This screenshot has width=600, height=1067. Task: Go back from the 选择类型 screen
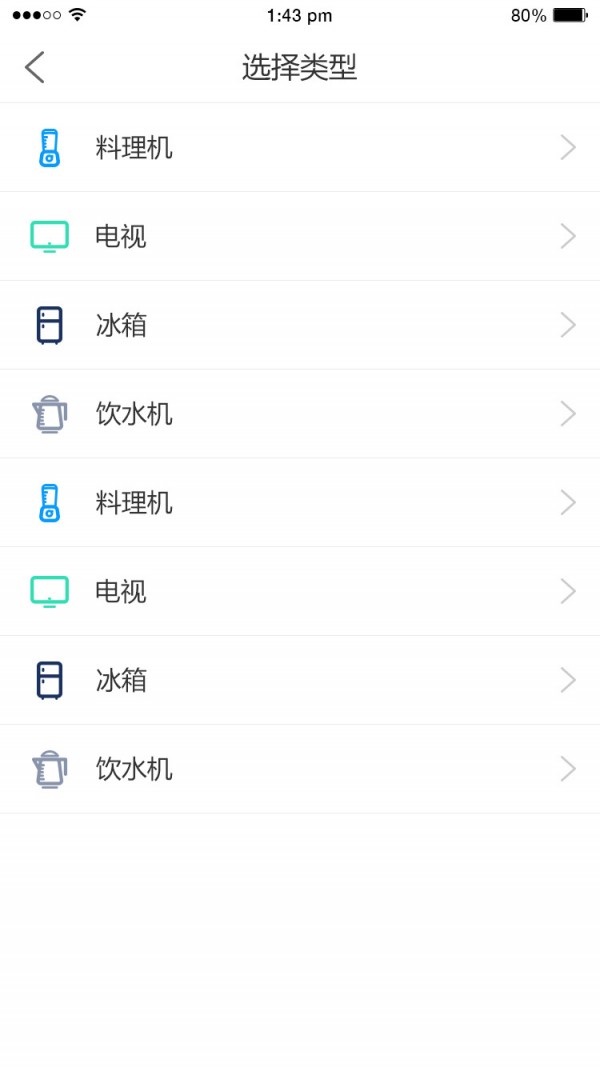tap(35, 68)
